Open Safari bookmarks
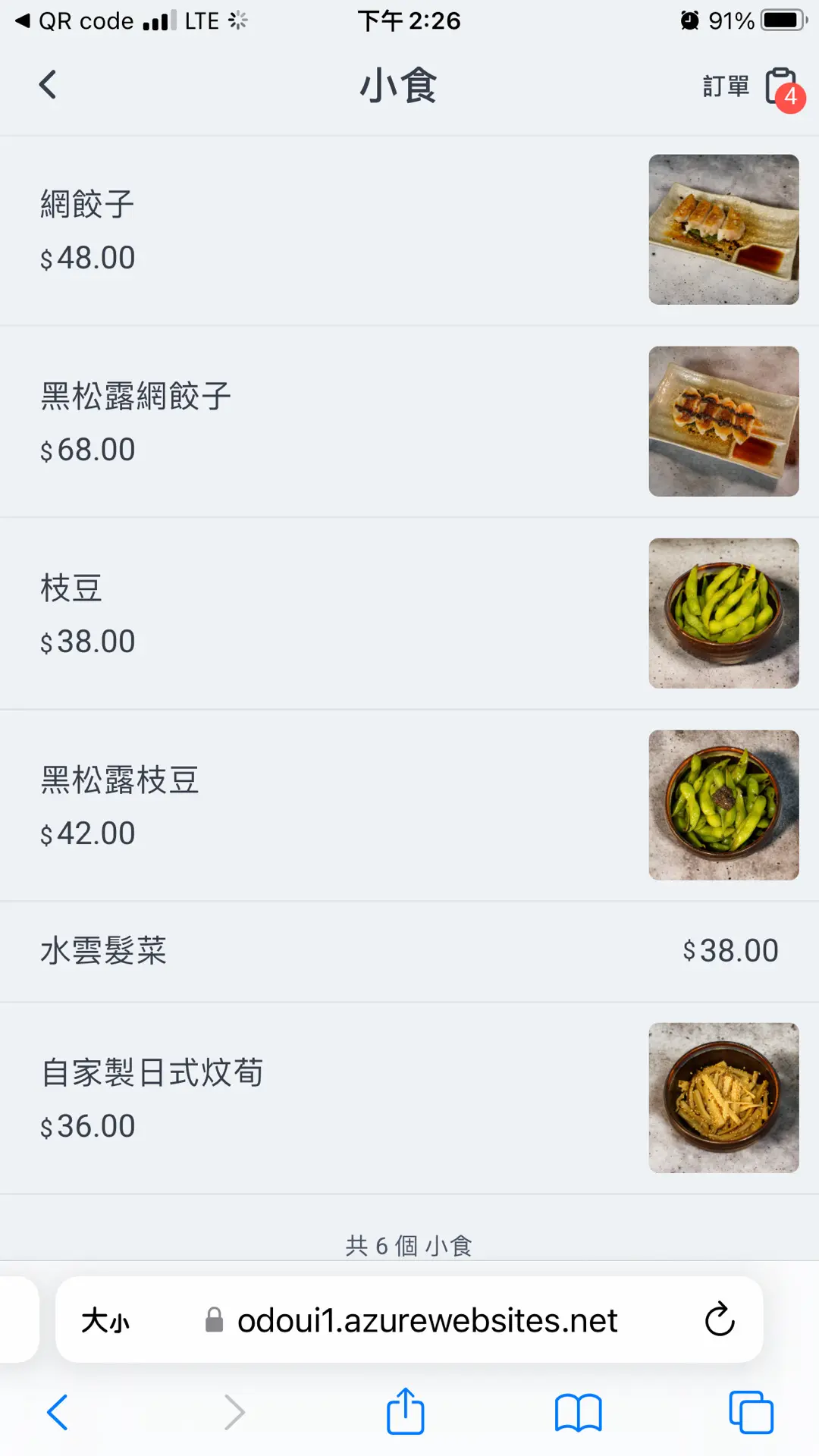Viewport: 819px width, 1456px height. pos(578,1413)
